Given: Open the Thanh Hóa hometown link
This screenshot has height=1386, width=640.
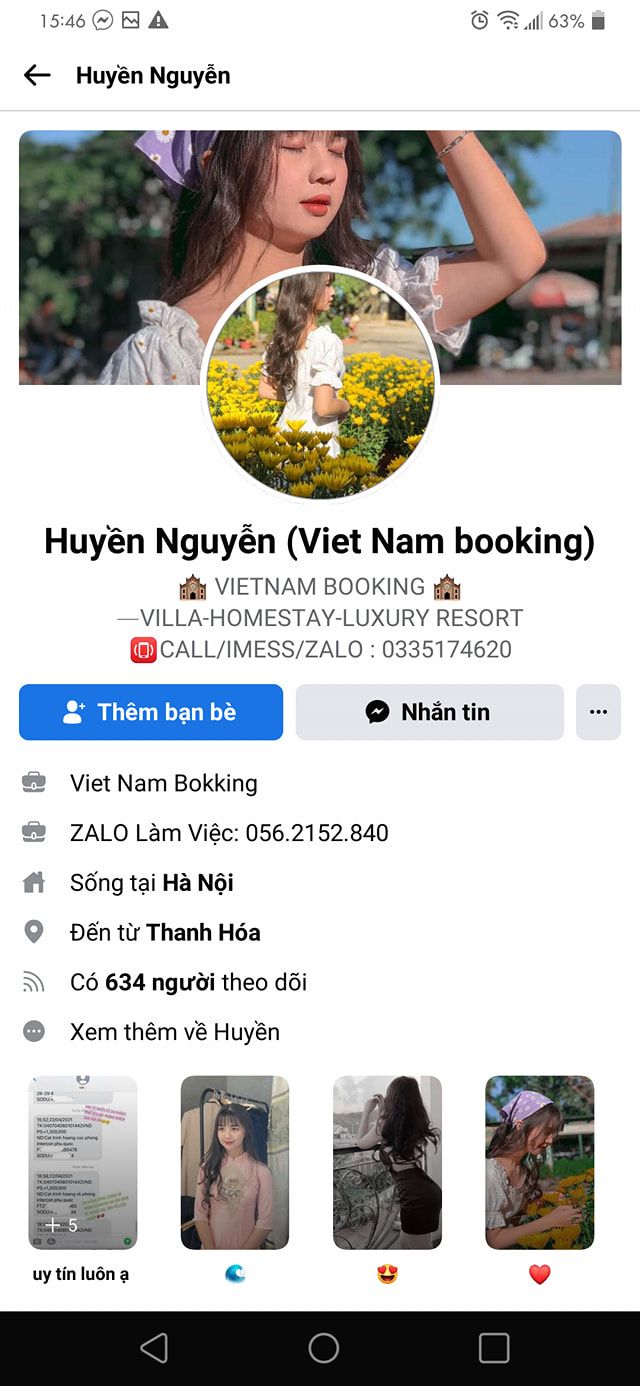Looking at the screenshot, I should coord(203,932).
